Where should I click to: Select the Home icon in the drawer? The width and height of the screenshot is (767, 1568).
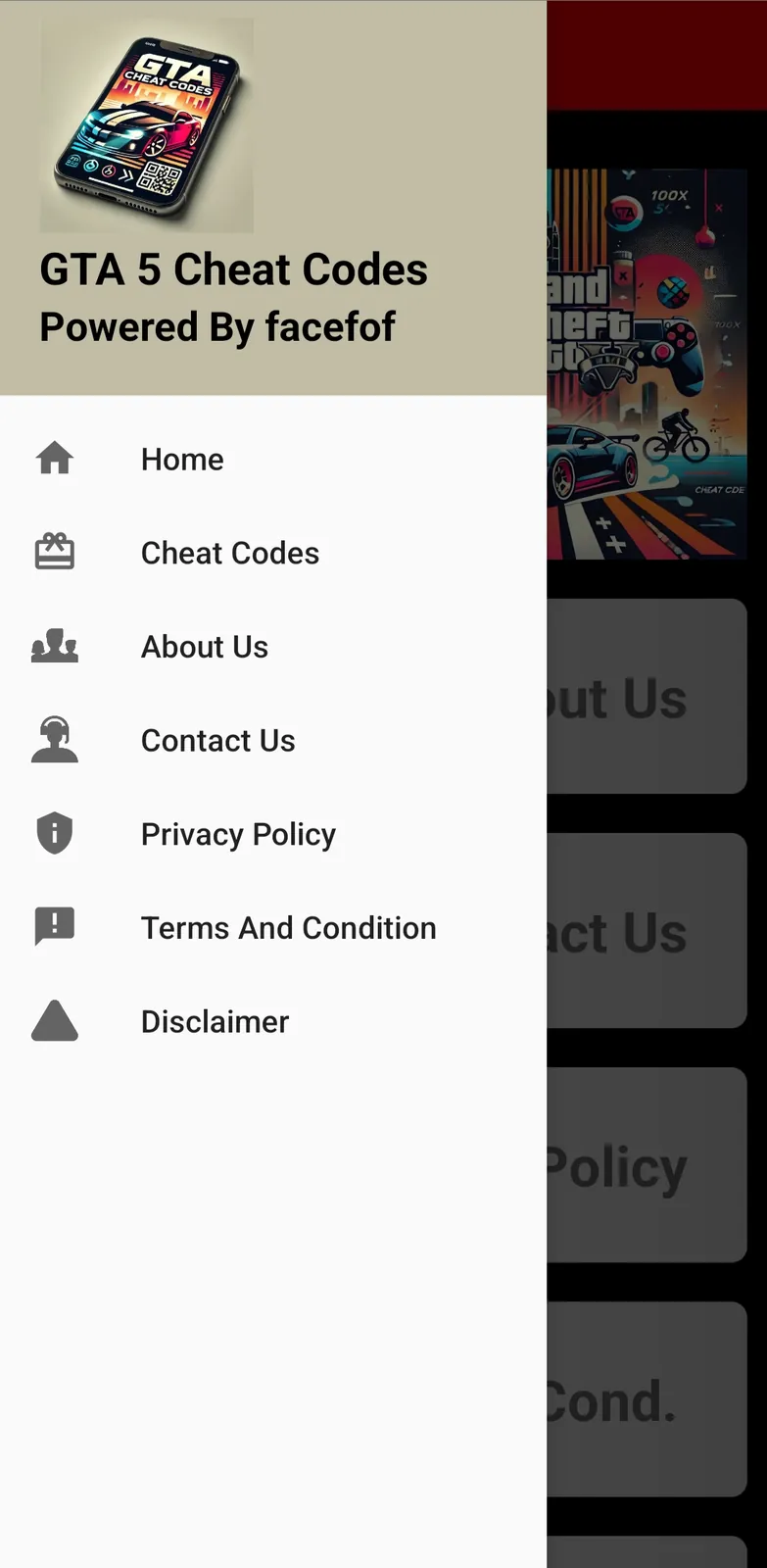54,458
